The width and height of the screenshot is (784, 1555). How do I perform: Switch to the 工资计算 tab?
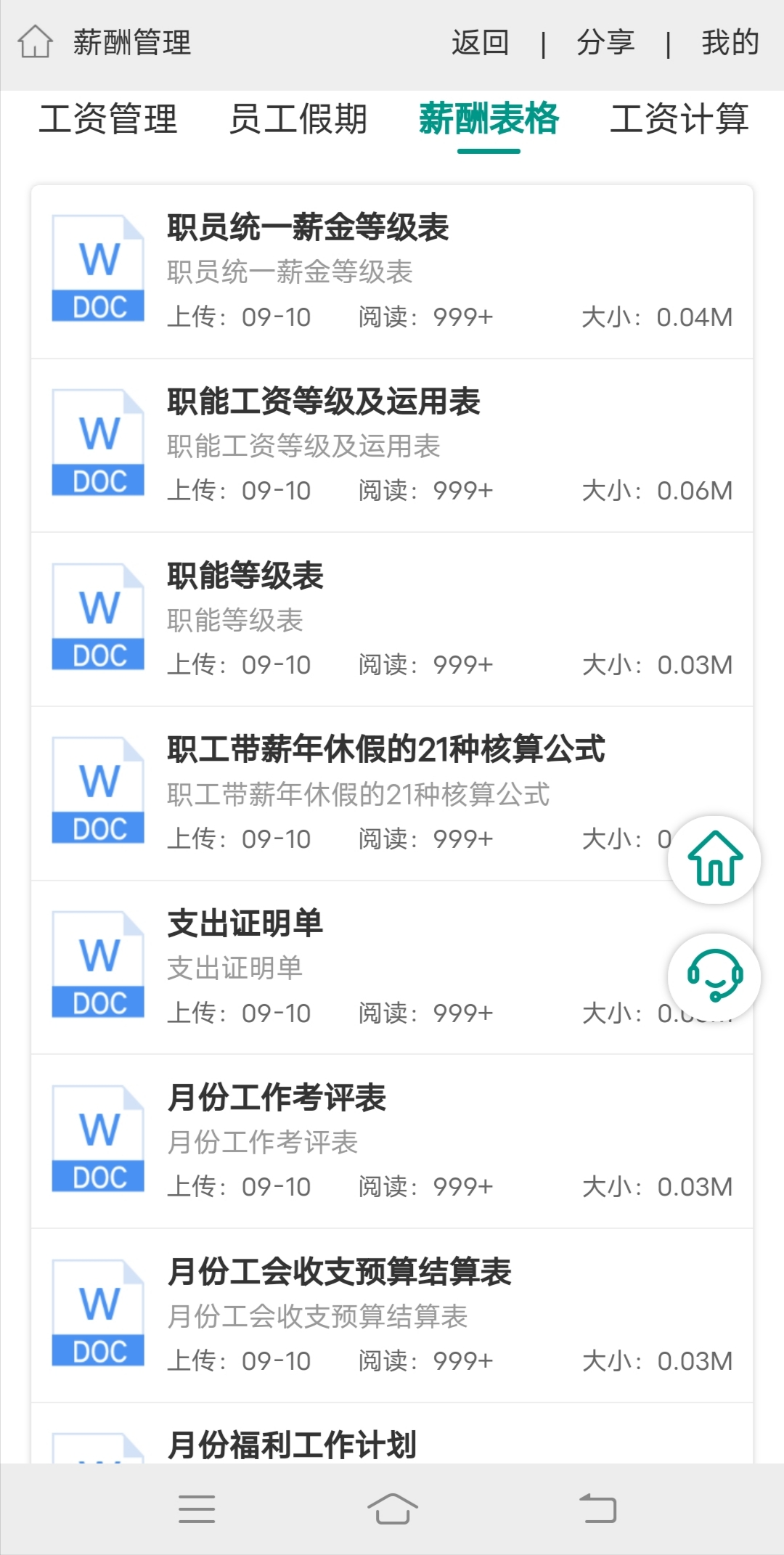click(680, 120)
